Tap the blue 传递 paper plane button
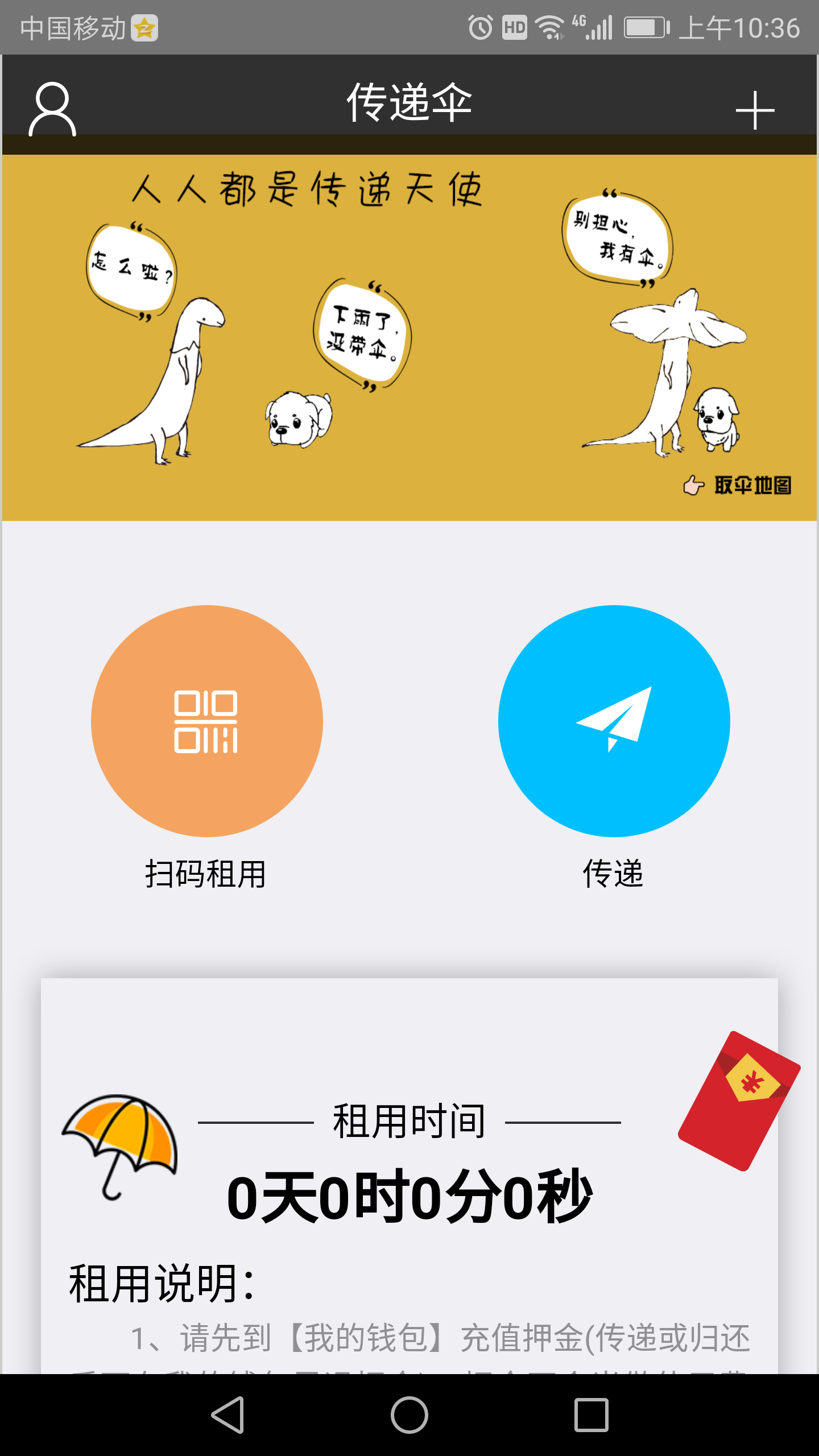The image size is (819, 1456). click(614, 721)
